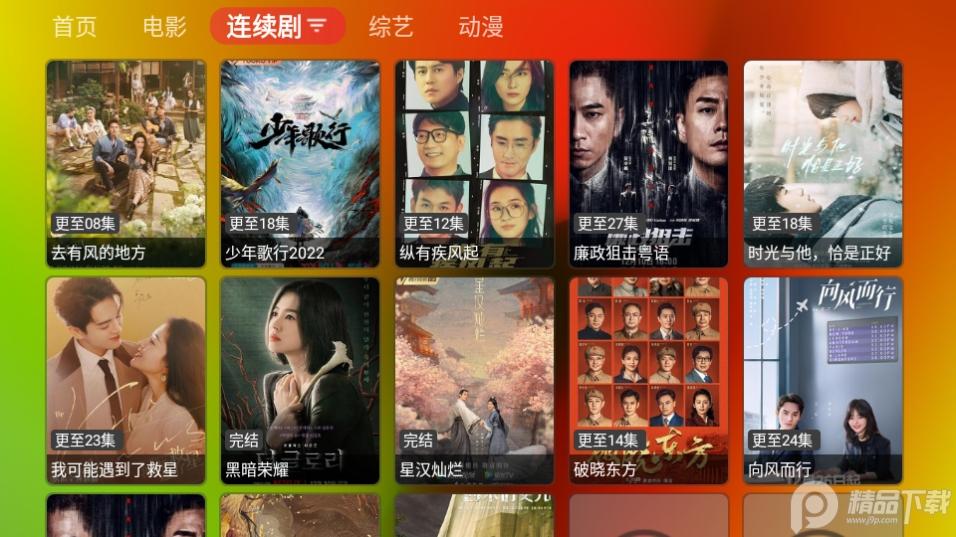This screenshot has height=537, width=956.
Task: Open the drama 去有风的地方
Action: (x=126, y=164)
